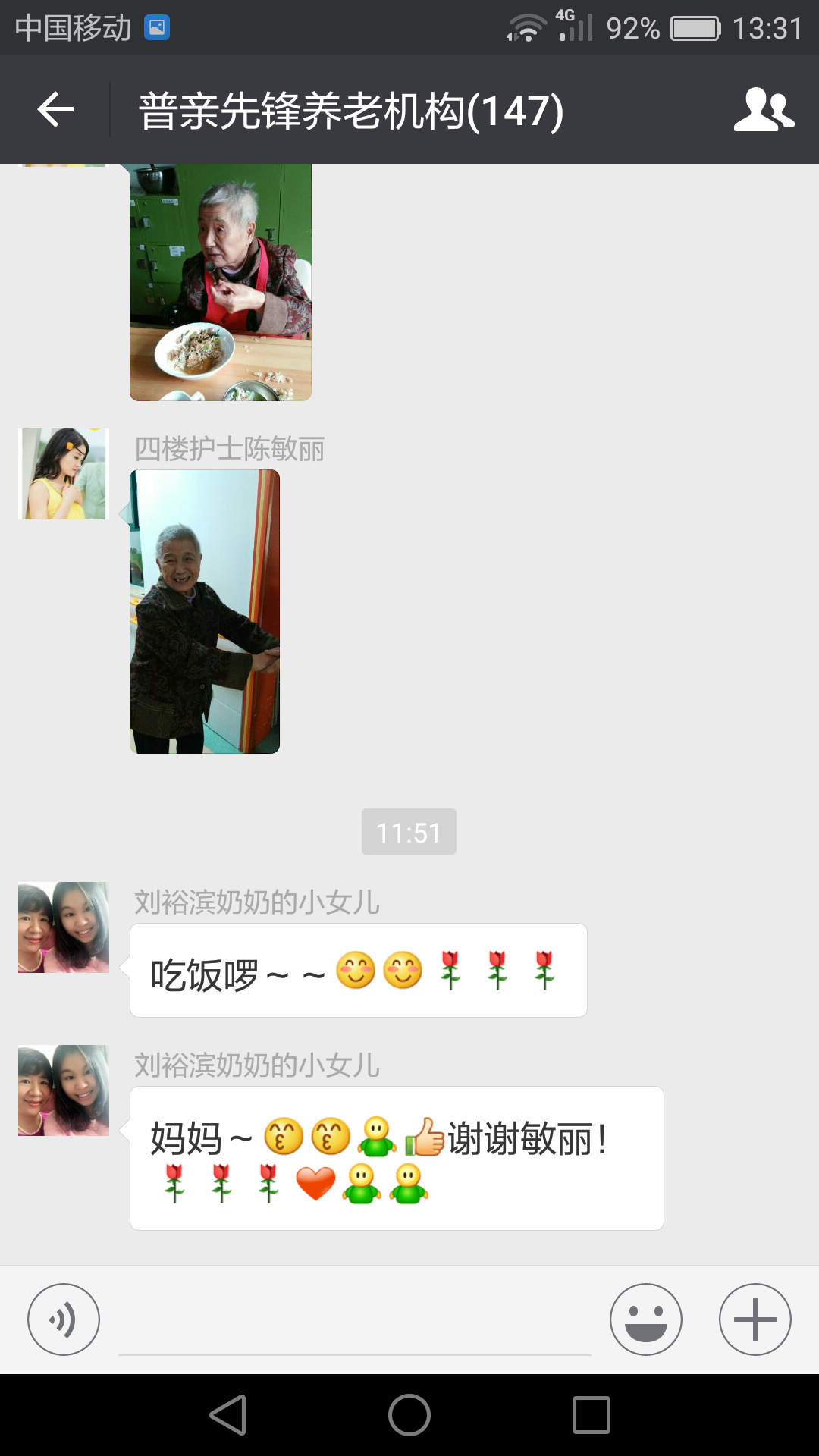This screenshot has height=1456, width=819.
Task: Open the recent apps overview
Action: [591, 1415]
